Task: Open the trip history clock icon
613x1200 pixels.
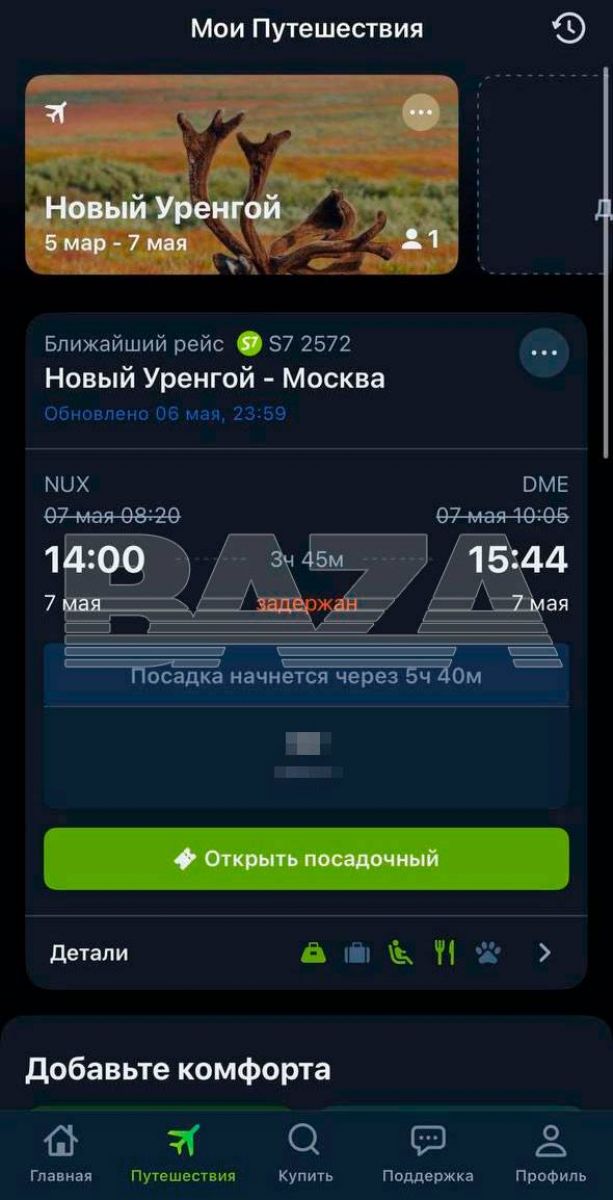Action: [569, 29]
